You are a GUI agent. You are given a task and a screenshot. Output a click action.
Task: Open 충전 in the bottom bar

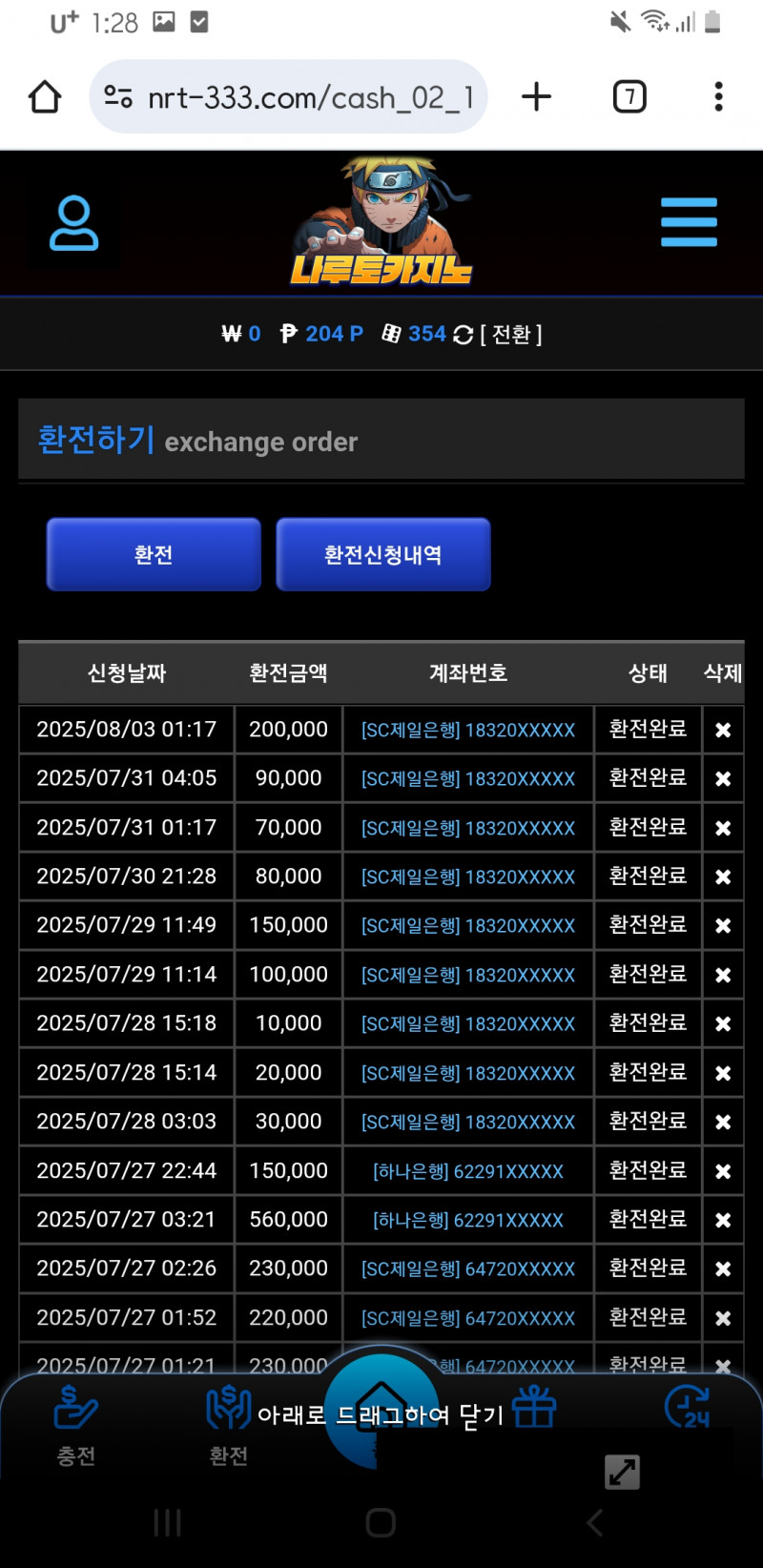point(76,1424)
